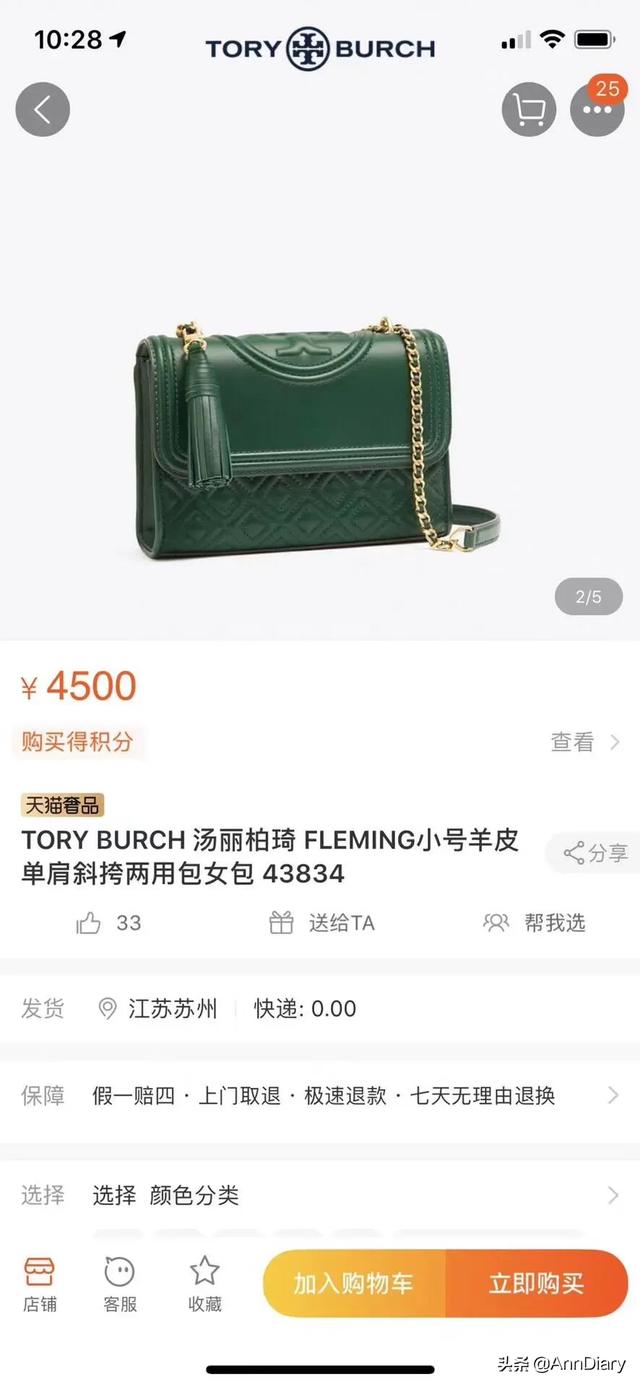640x1387 pixels.
Task: Share the product with 分享
Action: [x=594, y=853]
